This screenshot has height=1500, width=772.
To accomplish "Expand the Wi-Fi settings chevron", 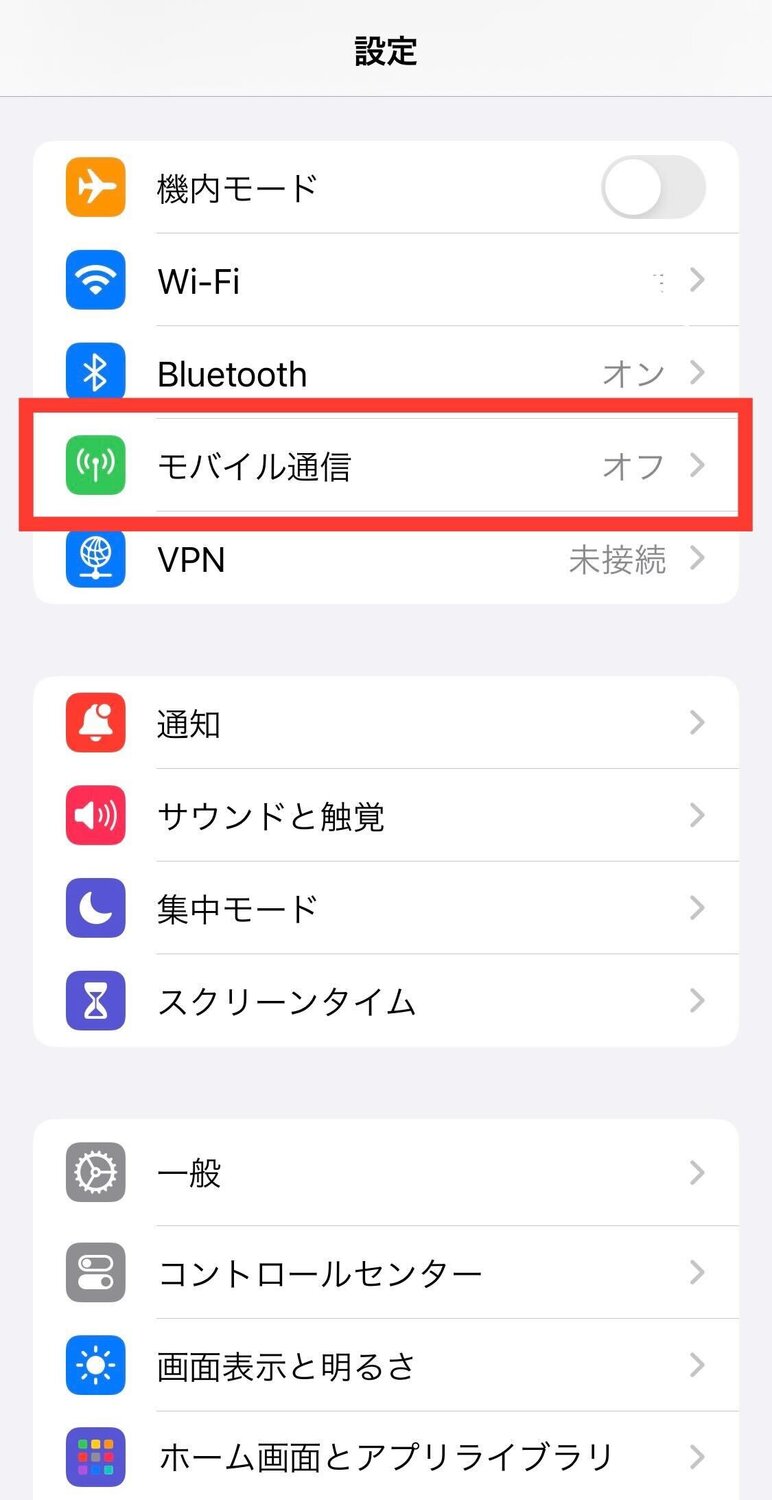I will click(697, 280).
